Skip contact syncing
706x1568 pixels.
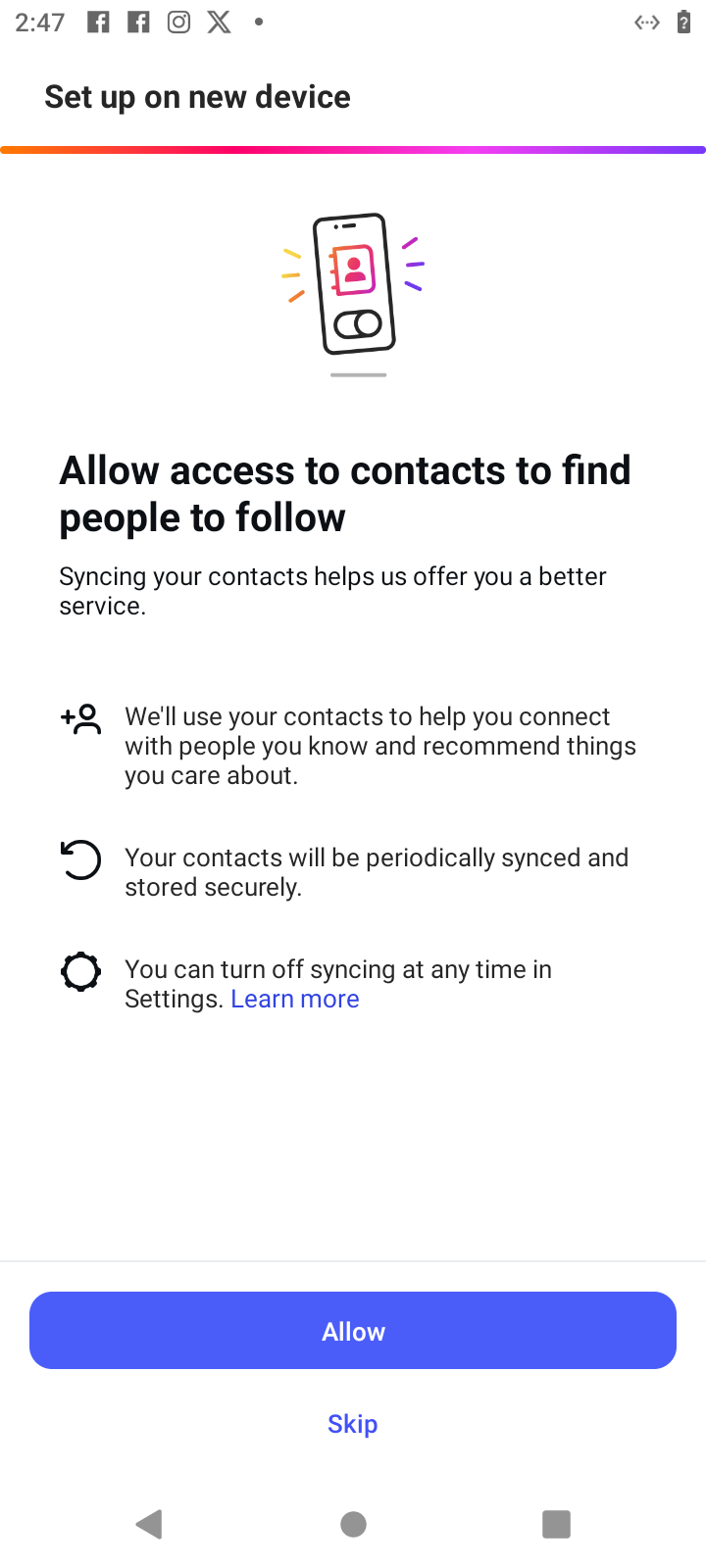coord(353,1423)
